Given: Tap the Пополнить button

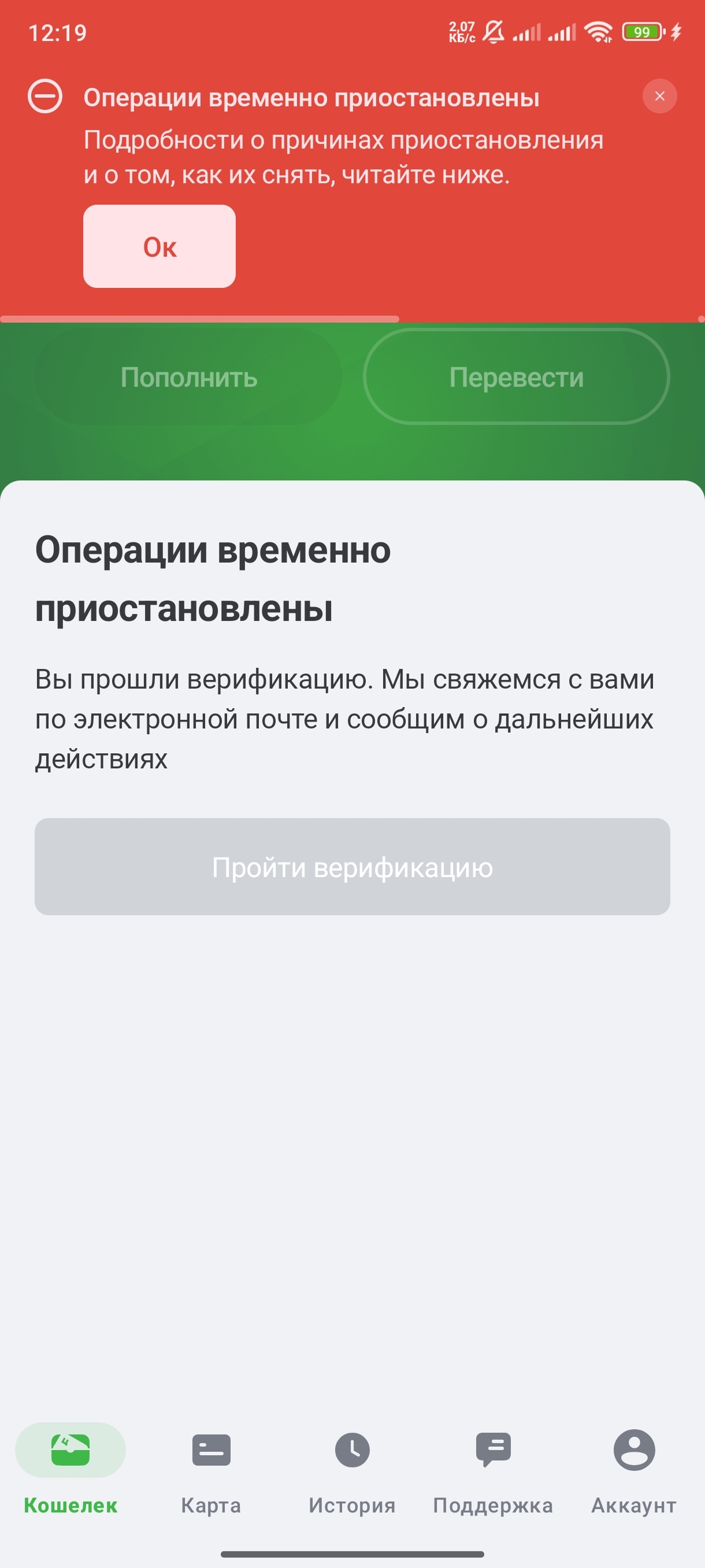Looking at the screenshot, I should pos(188,377).
